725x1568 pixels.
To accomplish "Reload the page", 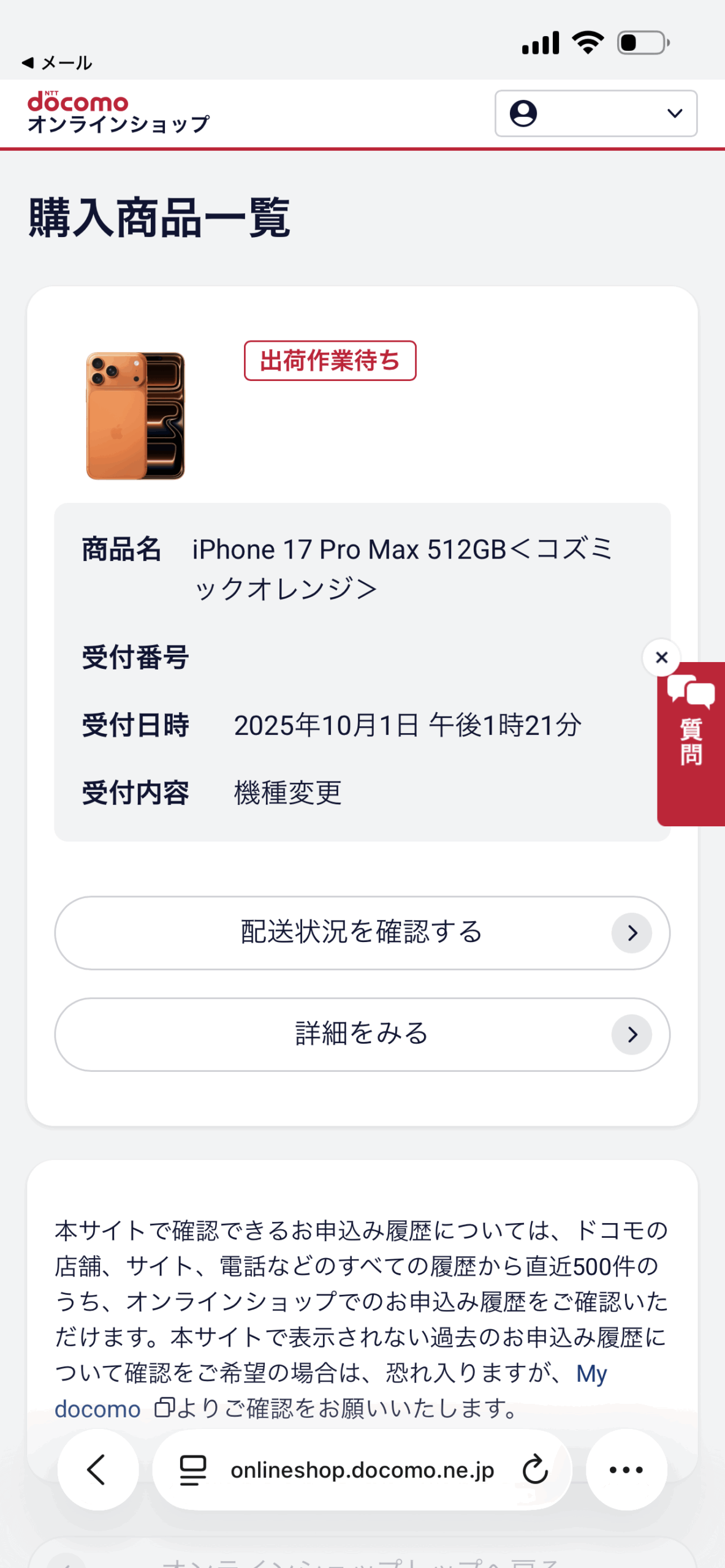I will [534, 1469].
